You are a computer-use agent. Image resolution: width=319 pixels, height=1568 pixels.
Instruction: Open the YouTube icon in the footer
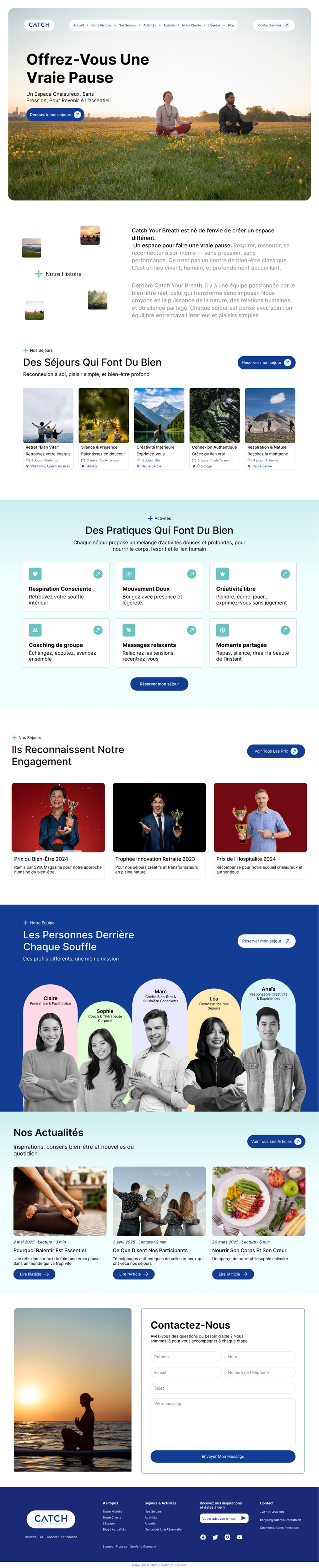[x=240, y=1537]
